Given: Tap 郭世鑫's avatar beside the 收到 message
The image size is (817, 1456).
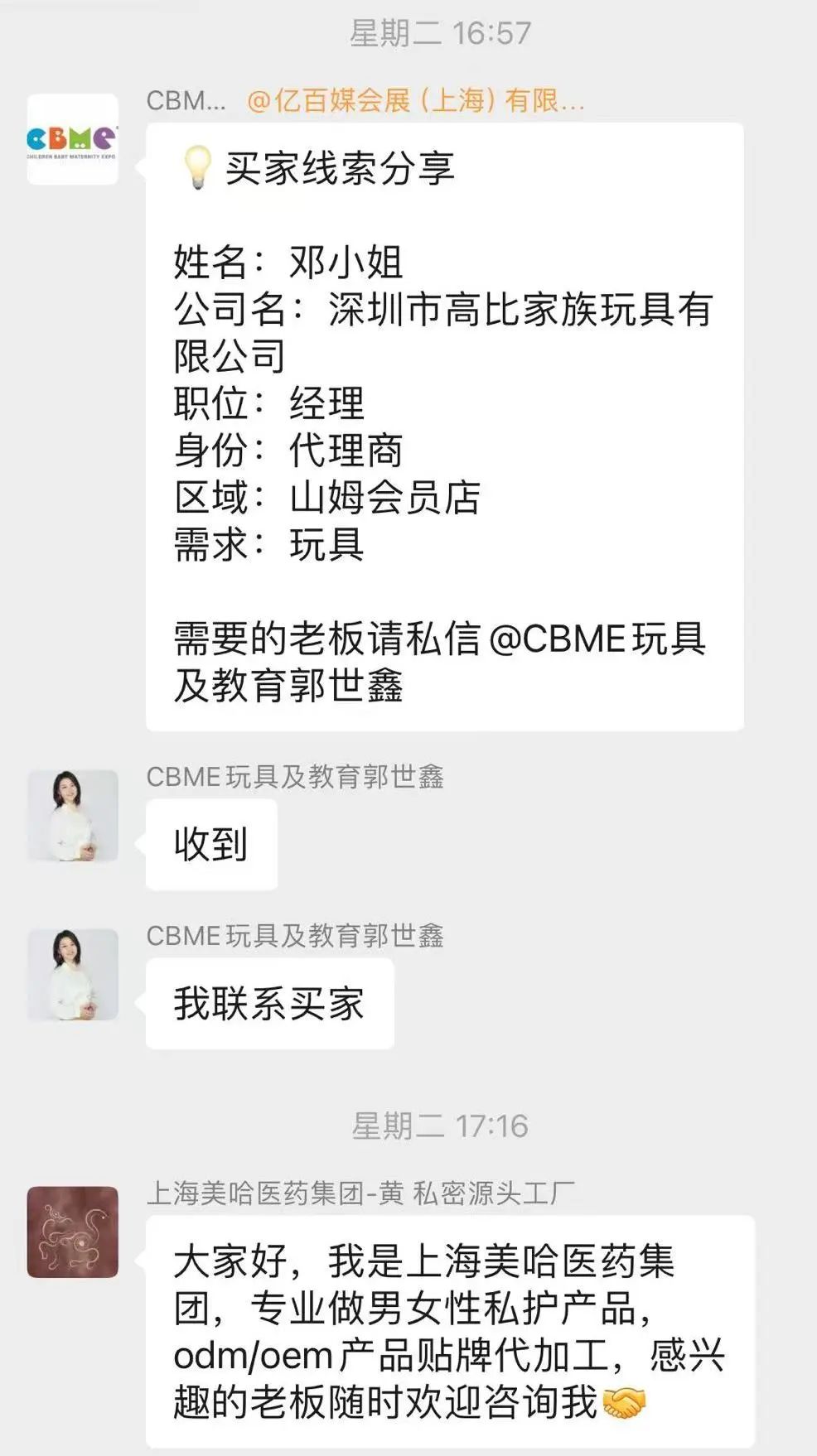Looking at the screenshot, I should click(73, 816).
